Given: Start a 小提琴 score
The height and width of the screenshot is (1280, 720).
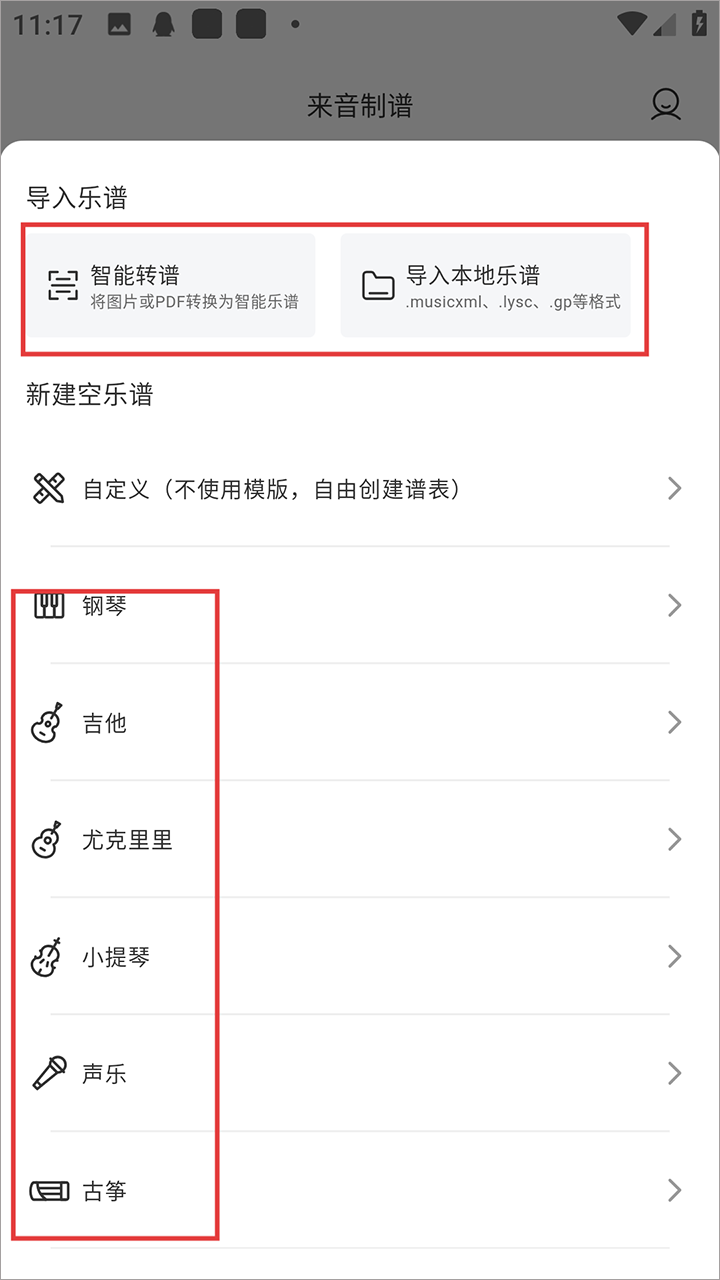Looking at the screenshot, I should [360, 957].
